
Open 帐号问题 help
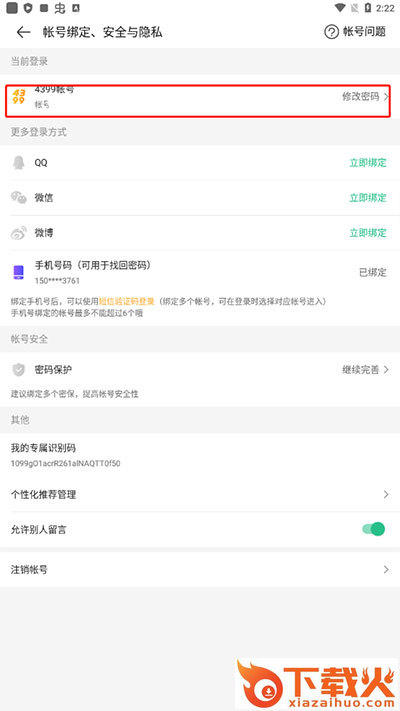[x=355, y=32]
